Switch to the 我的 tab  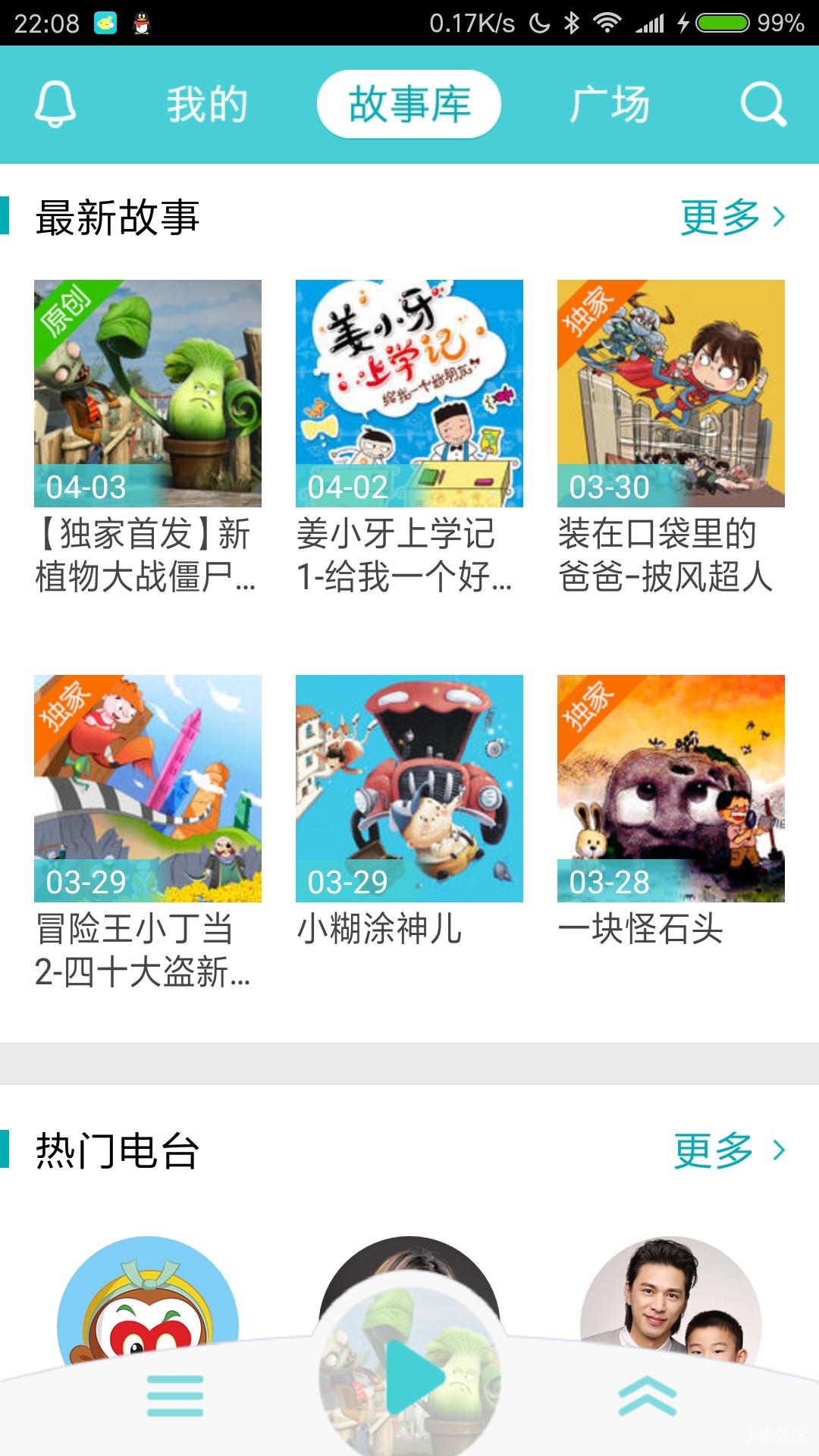point(207,104)
